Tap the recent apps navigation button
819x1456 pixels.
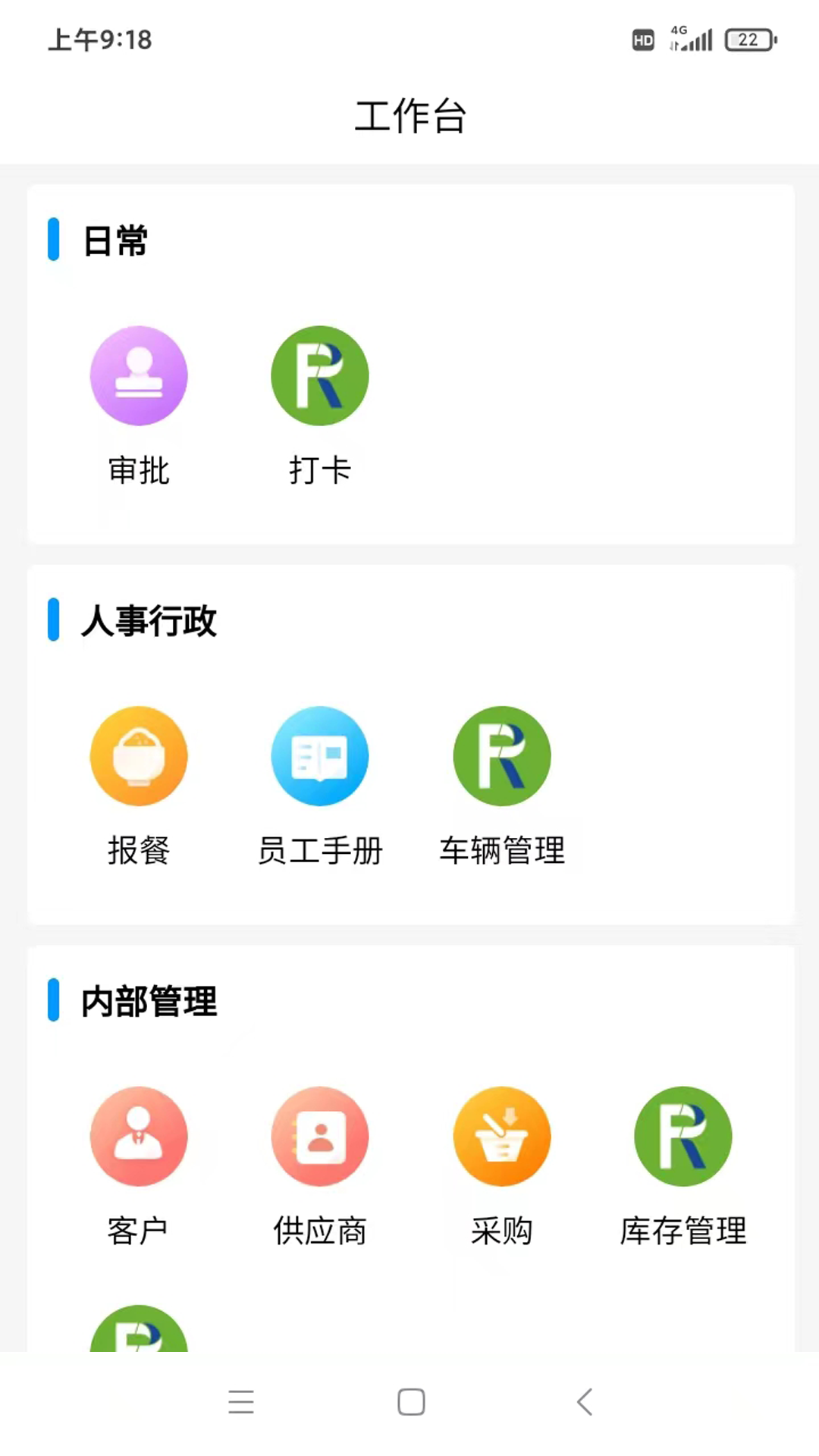(x=240, y=1401)
